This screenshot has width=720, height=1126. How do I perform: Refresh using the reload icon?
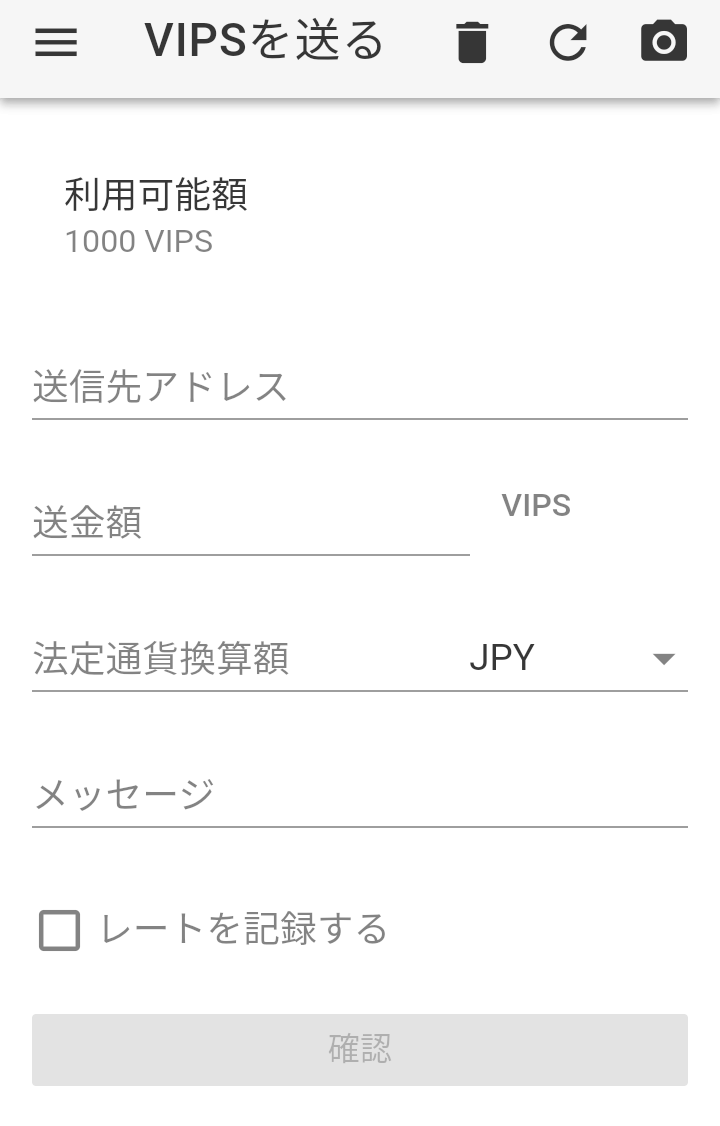568,43
